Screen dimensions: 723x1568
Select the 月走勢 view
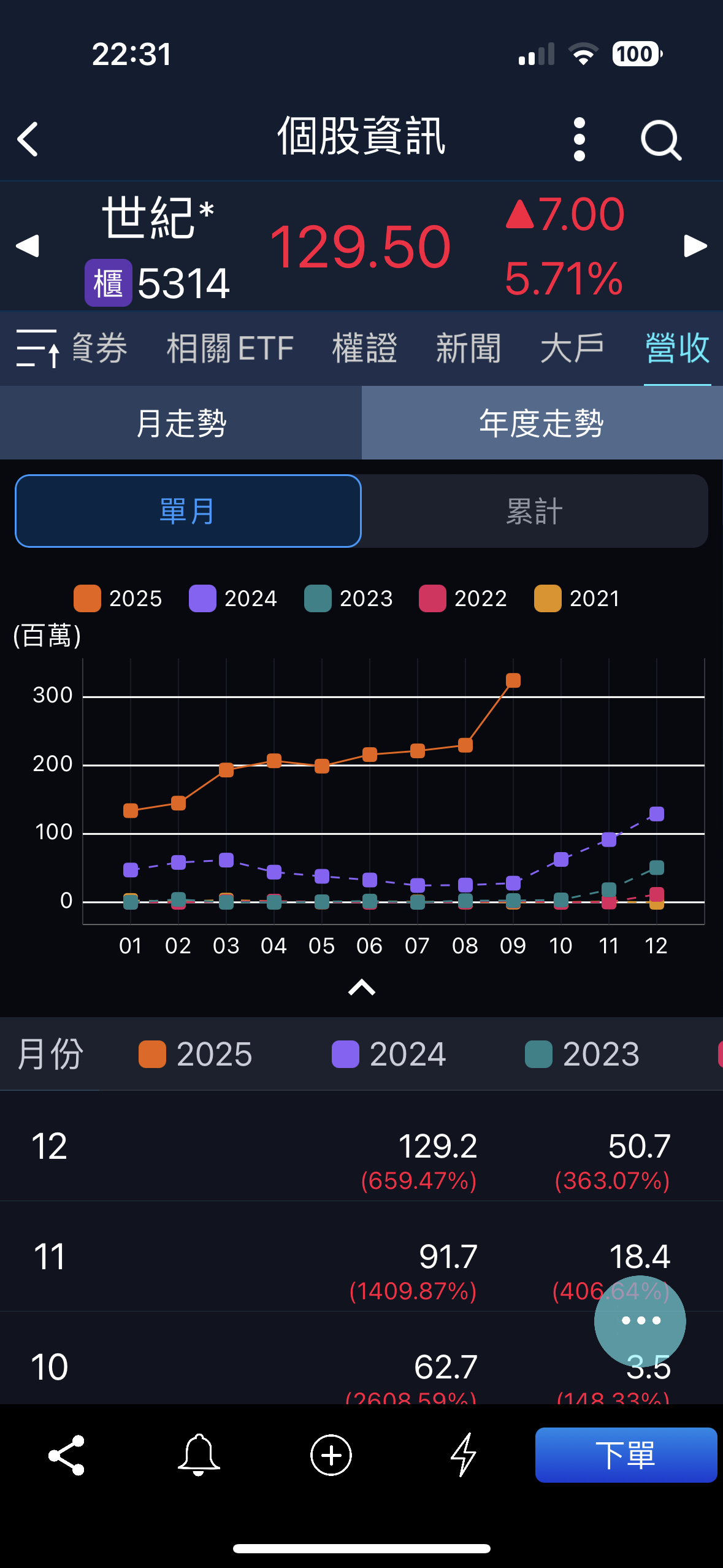pyautogui.click(x=181, y=423)
